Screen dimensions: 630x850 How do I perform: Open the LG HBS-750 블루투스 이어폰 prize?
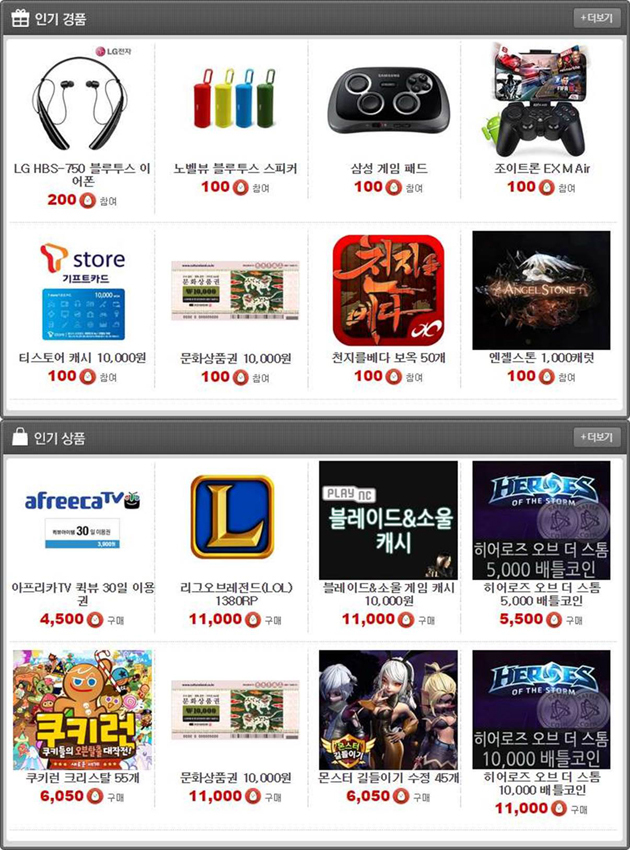82,98
